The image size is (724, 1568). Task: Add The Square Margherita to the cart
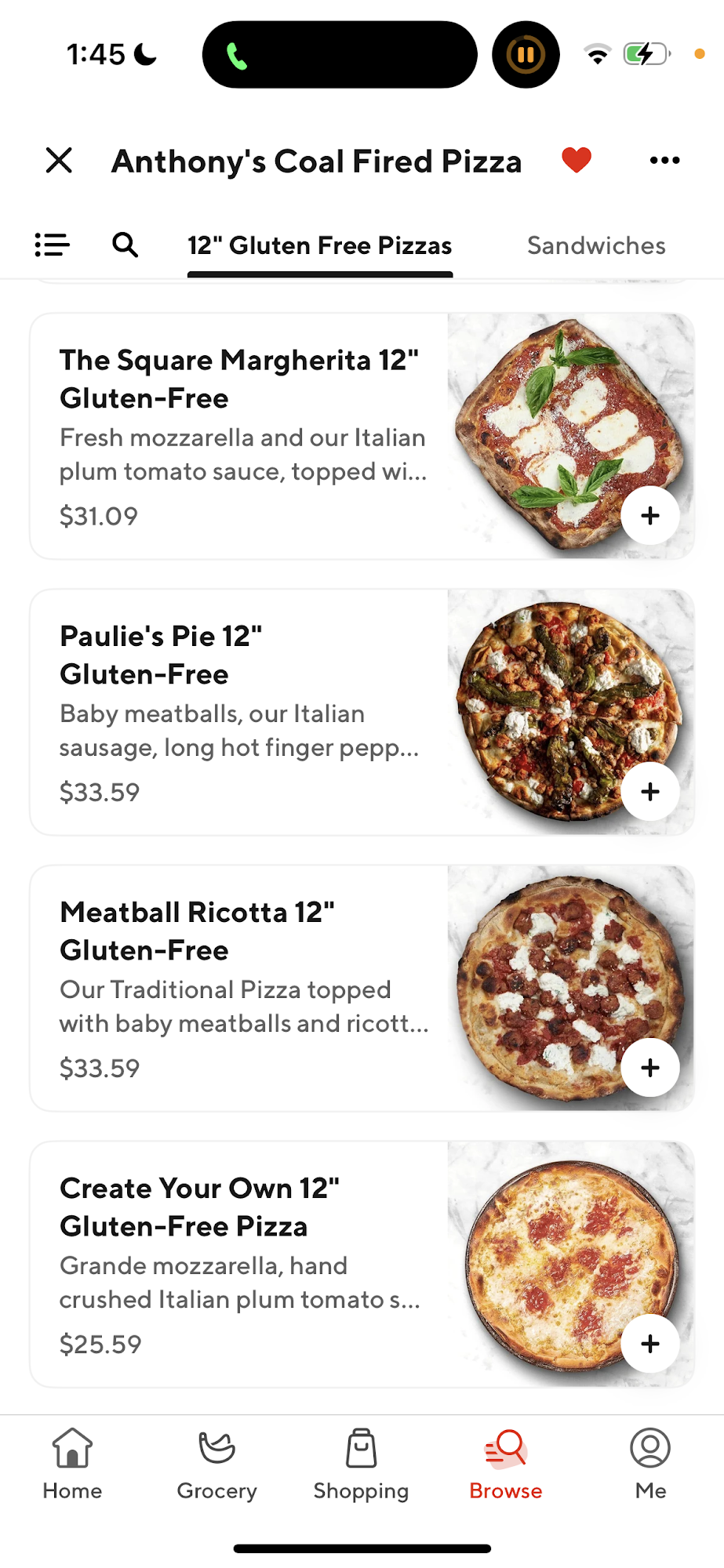(649, 515)
